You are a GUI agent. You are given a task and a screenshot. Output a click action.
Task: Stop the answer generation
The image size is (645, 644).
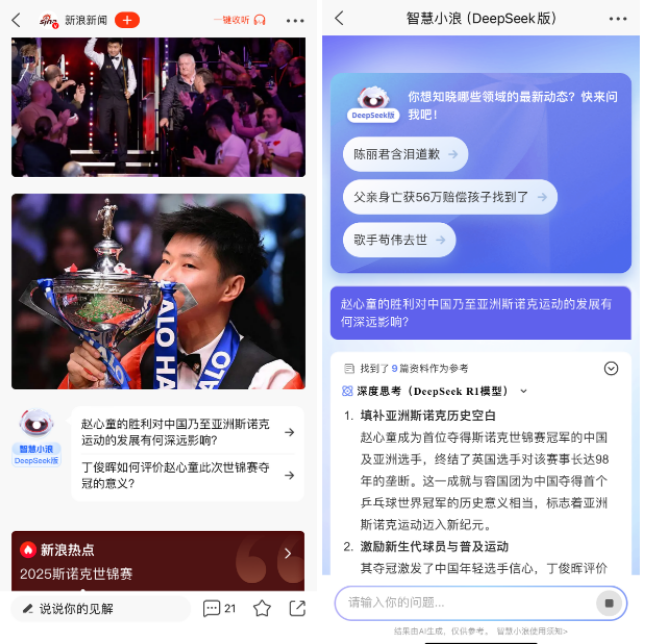[608, 603]
